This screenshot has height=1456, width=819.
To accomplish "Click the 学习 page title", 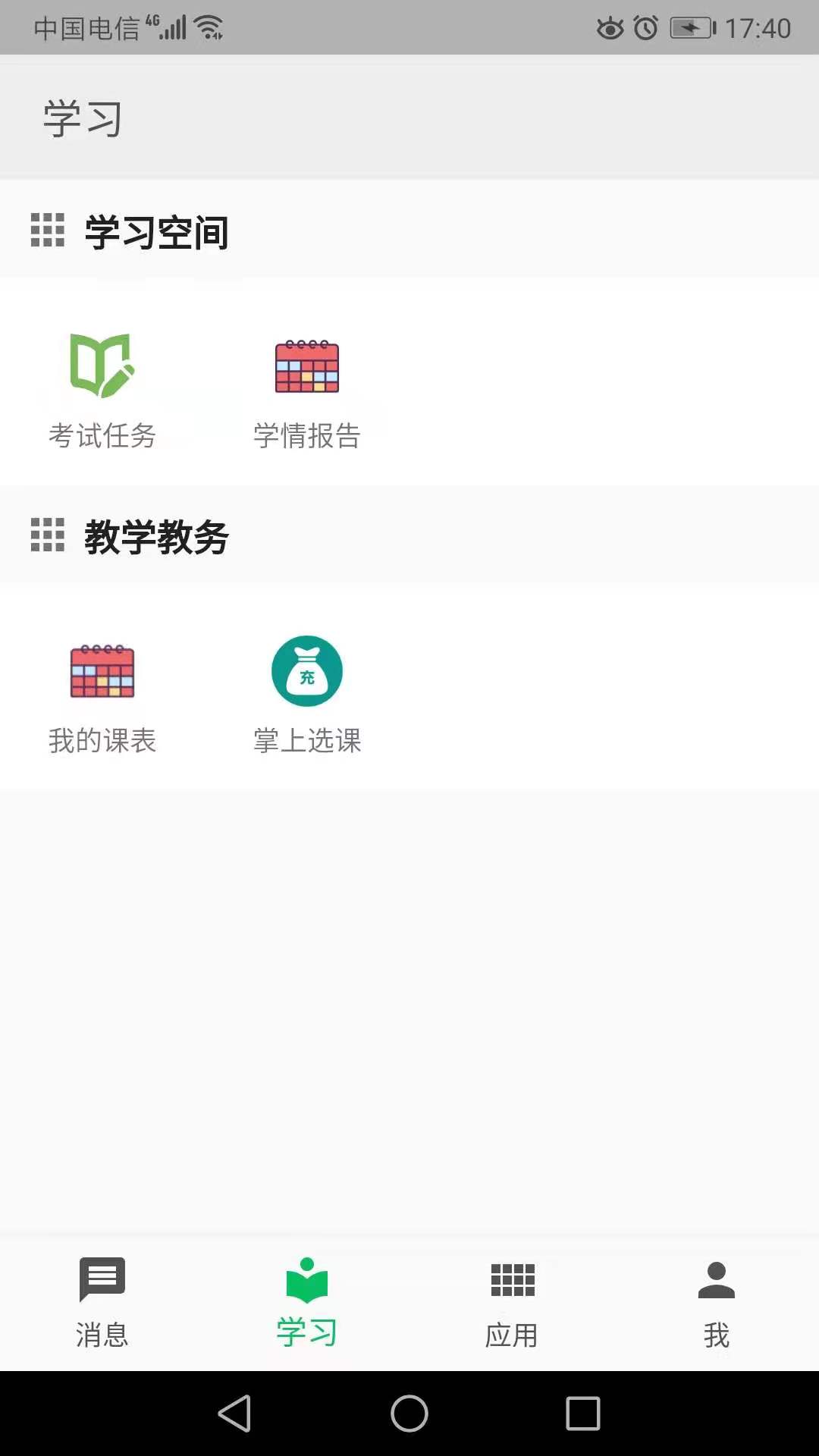I will pyautogui.click(x=80, y=116).
